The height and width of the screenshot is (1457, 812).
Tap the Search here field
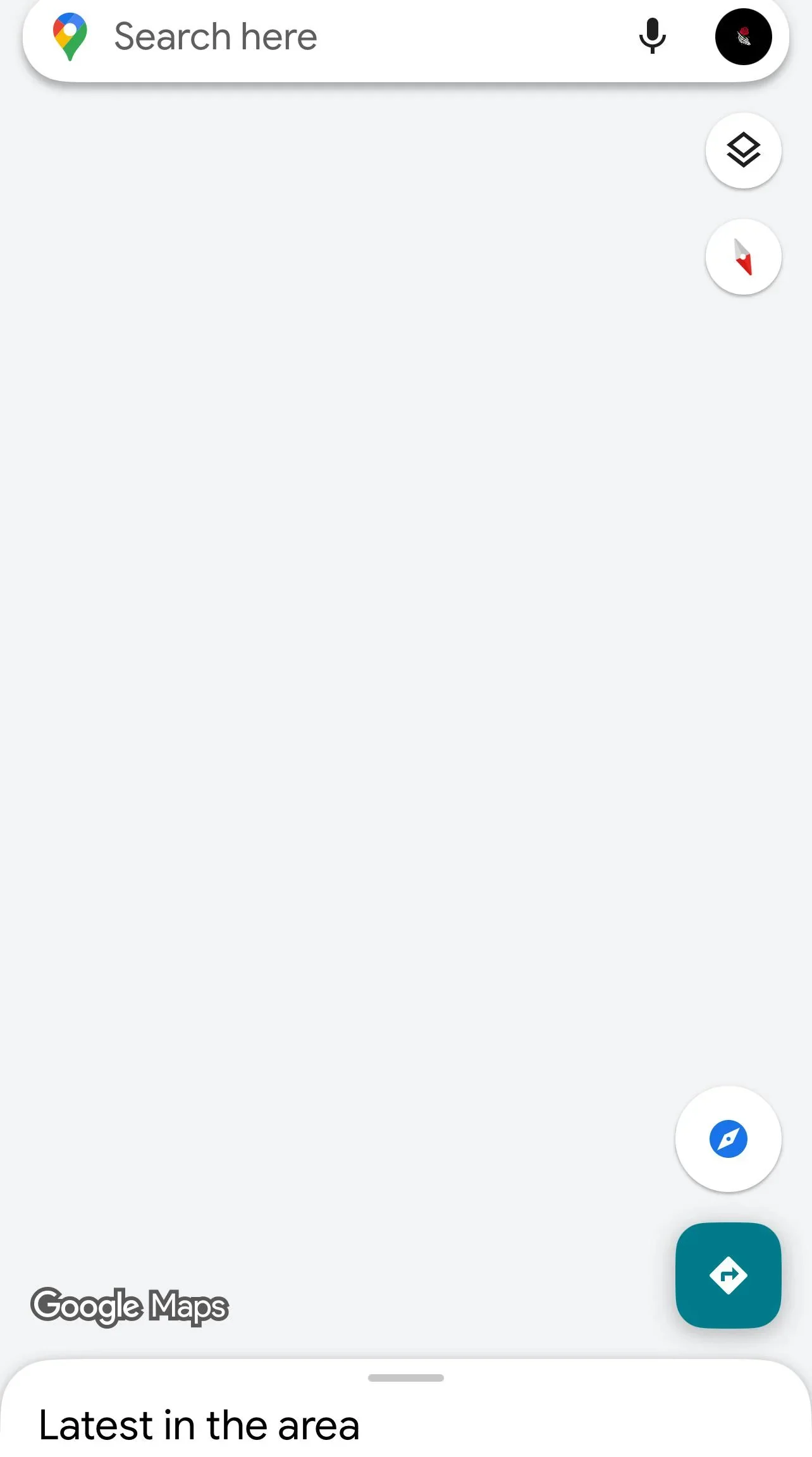354,37
